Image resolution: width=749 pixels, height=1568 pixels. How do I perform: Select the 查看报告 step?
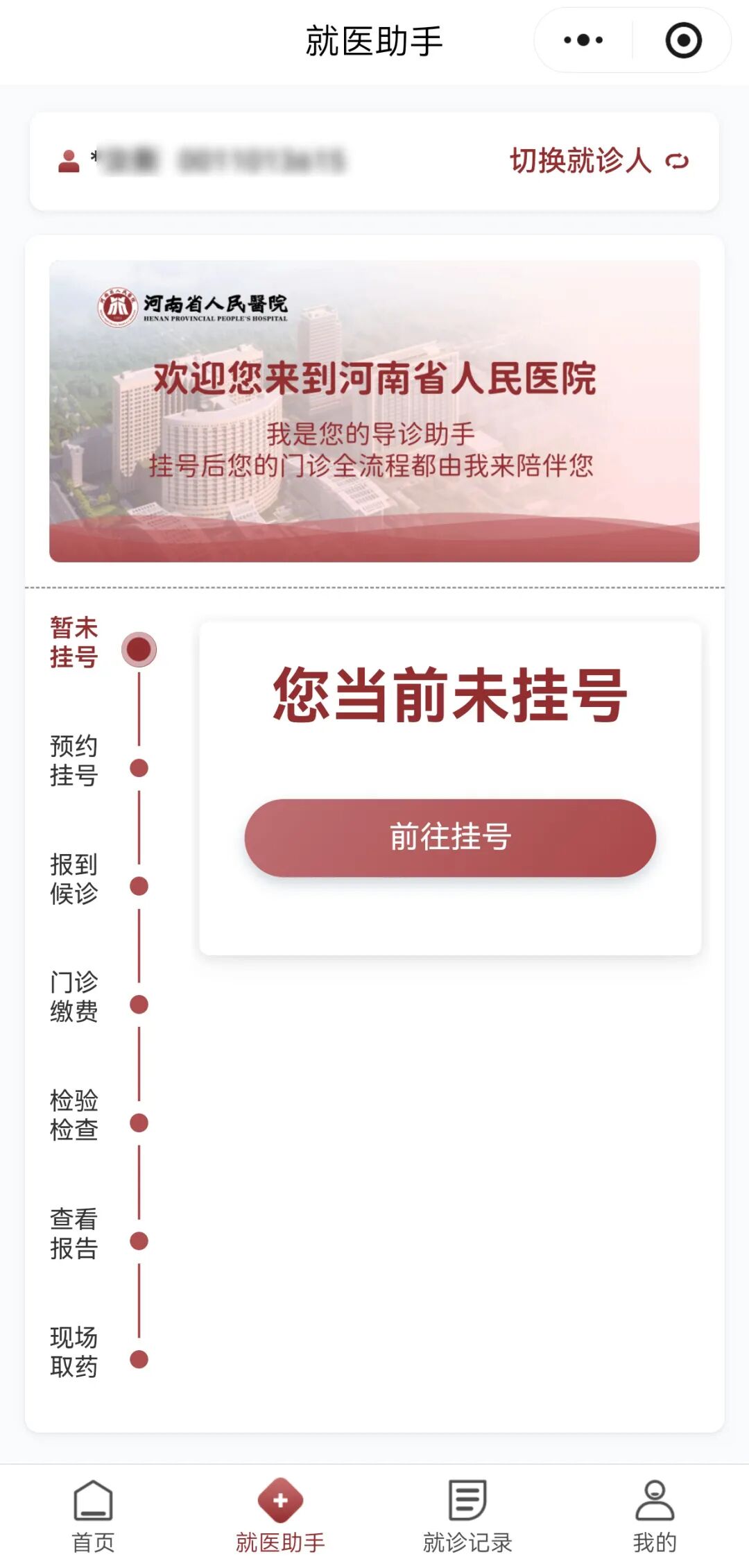(x=74, y=1234)
